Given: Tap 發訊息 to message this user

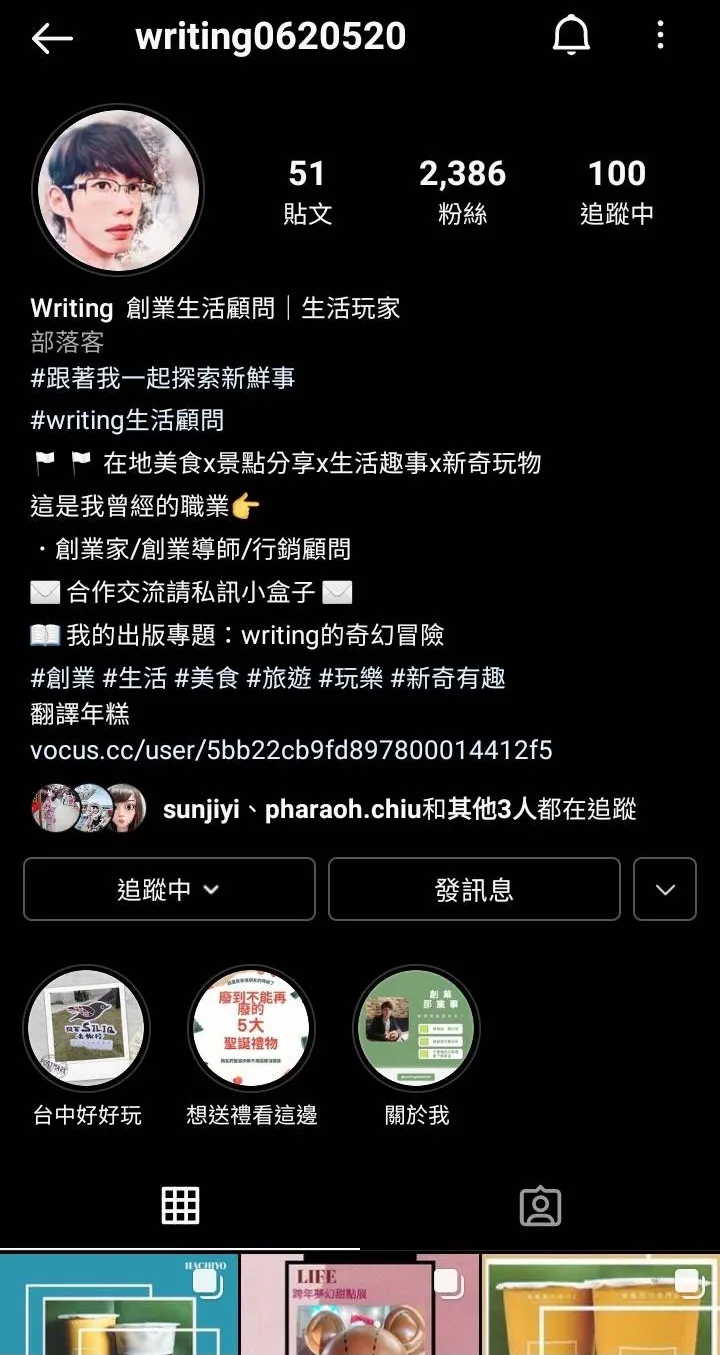Looking at the screenshot, I should click(474, 889).
